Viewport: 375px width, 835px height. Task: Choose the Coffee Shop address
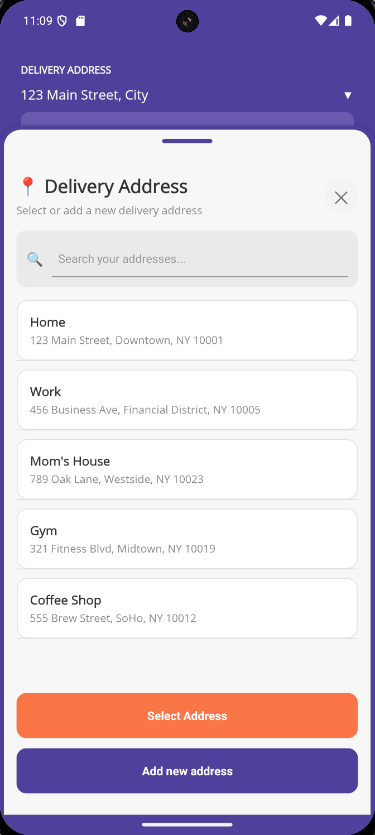tap(187, 608)
